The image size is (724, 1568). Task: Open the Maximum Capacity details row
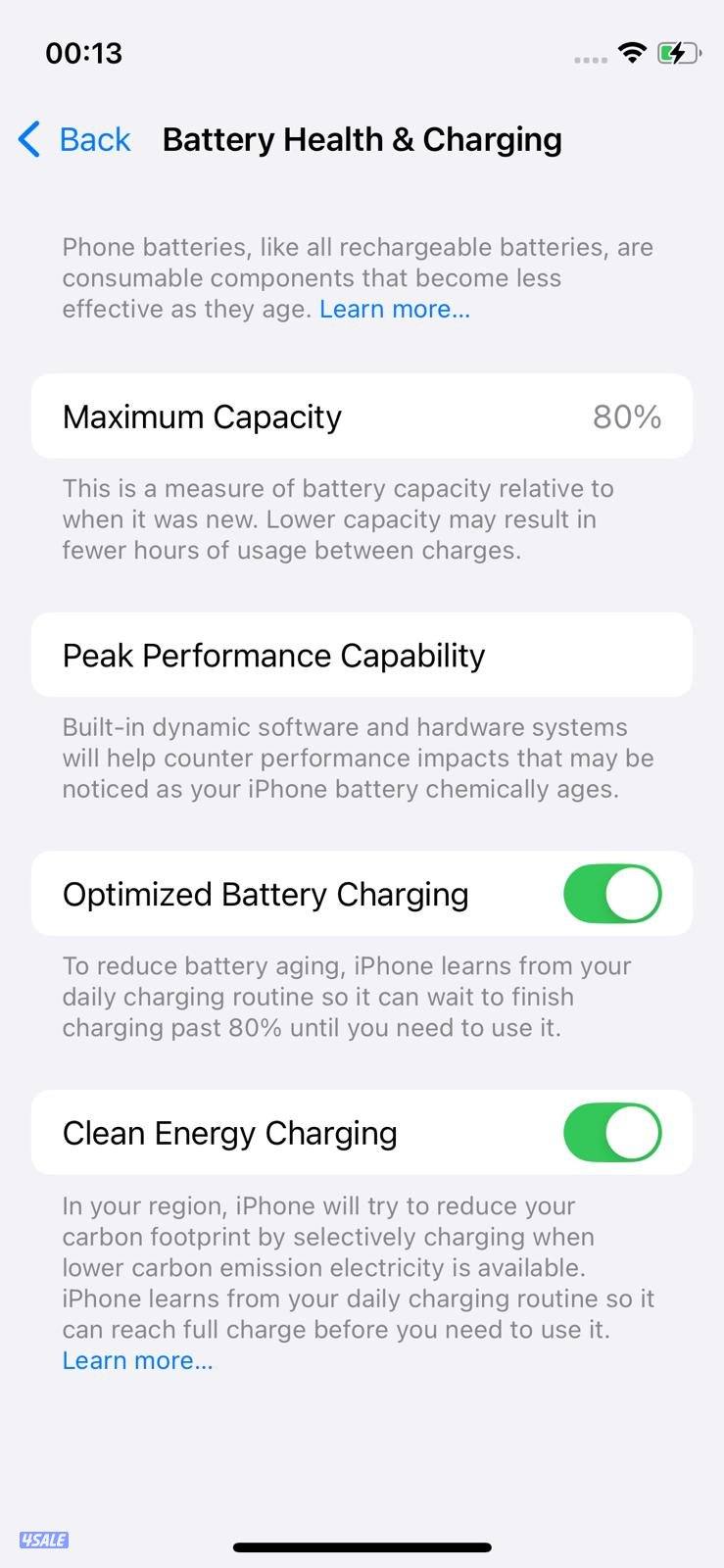(362, 416)
